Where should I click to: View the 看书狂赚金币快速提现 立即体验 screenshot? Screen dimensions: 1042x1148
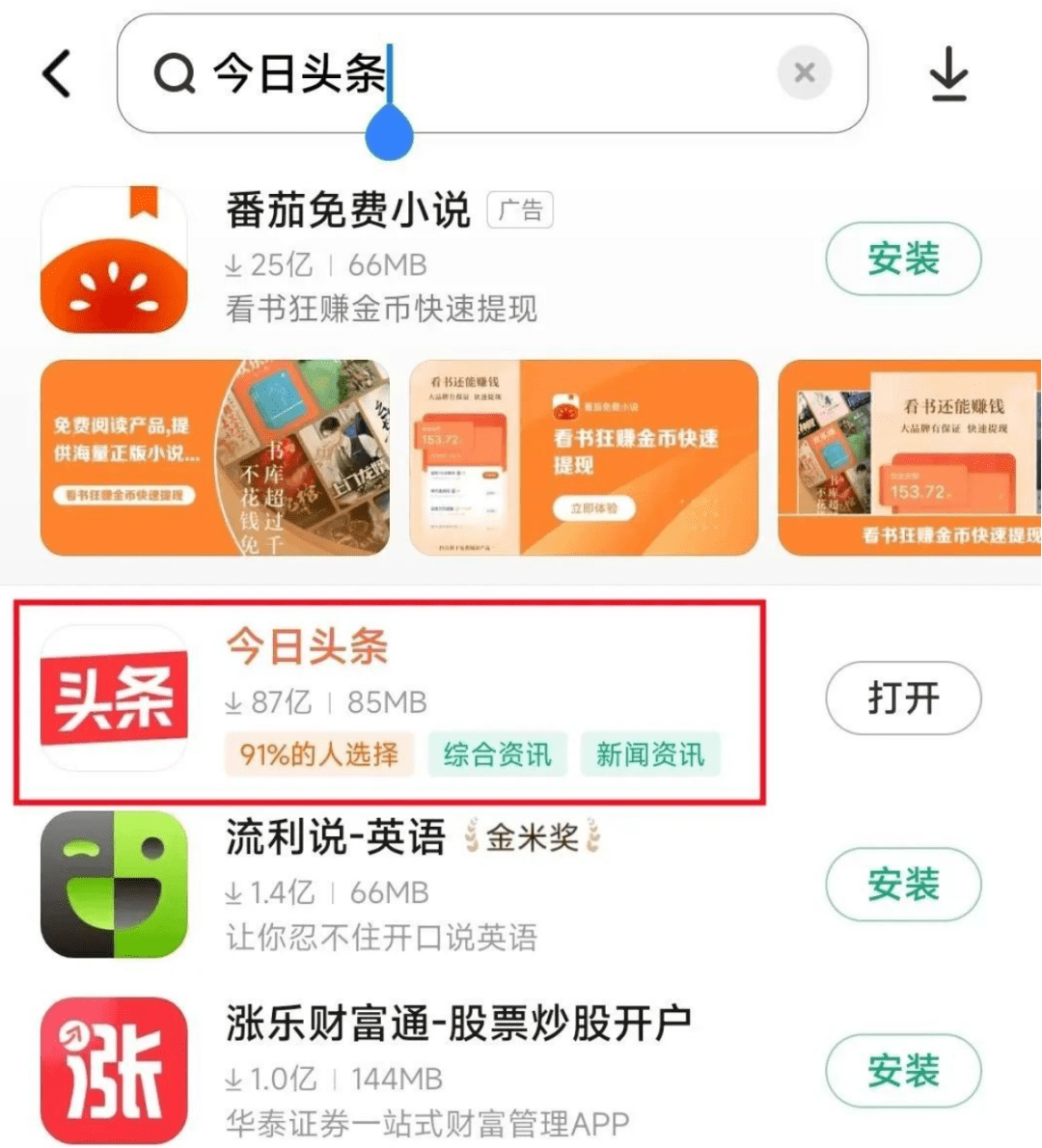pos(583,457)
